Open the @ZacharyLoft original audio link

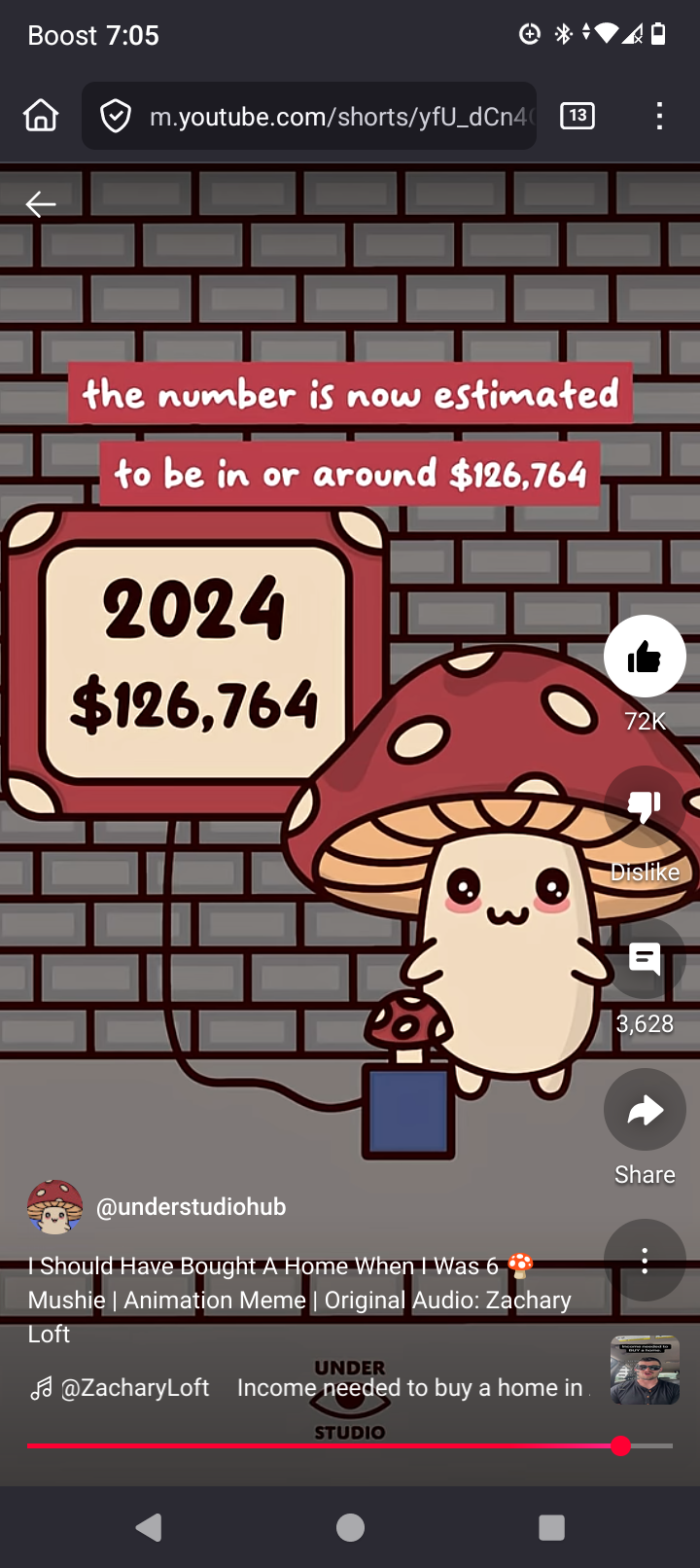134,1388
